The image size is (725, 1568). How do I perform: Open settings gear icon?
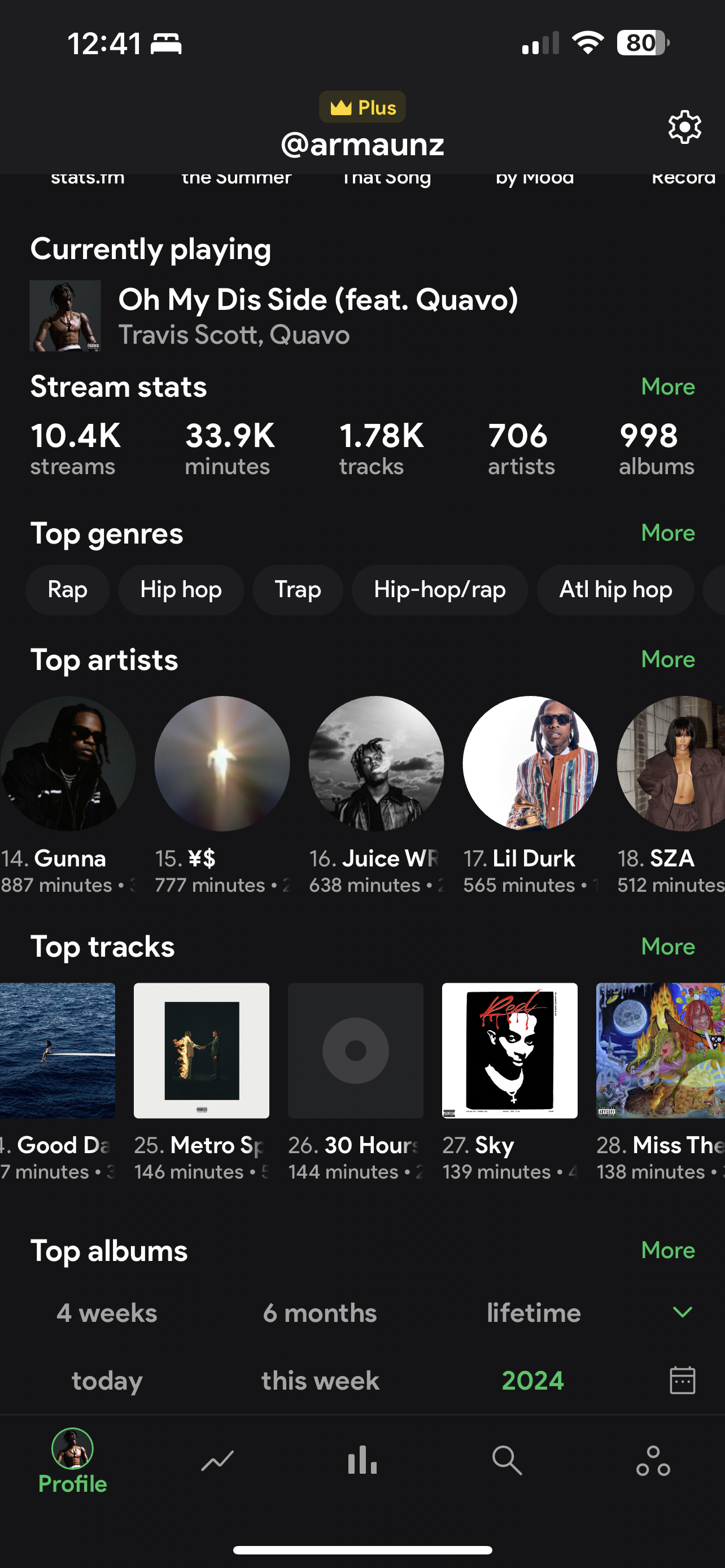point(684,127)
